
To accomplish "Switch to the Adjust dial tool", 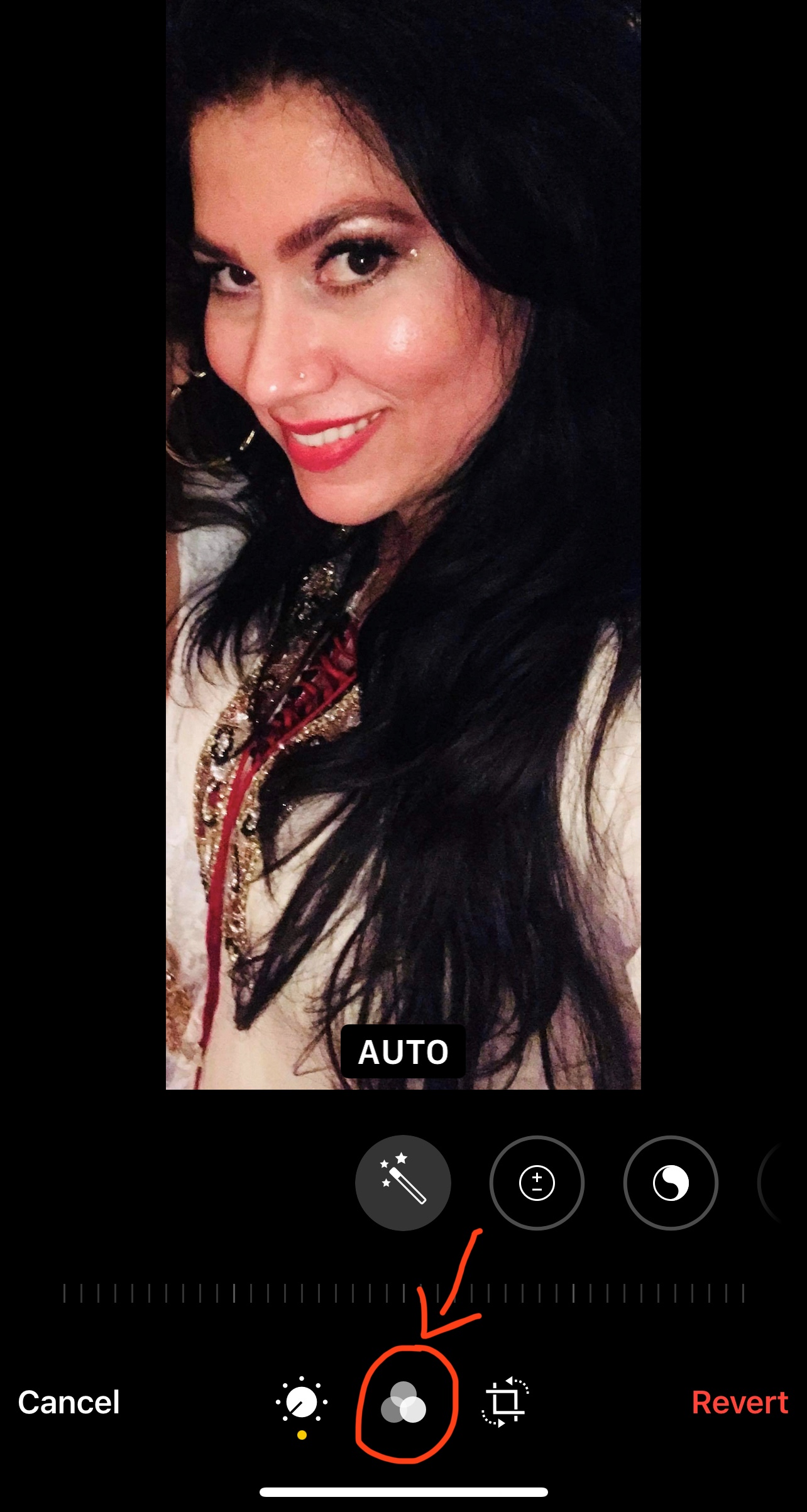I will [x=302, y=1402].
